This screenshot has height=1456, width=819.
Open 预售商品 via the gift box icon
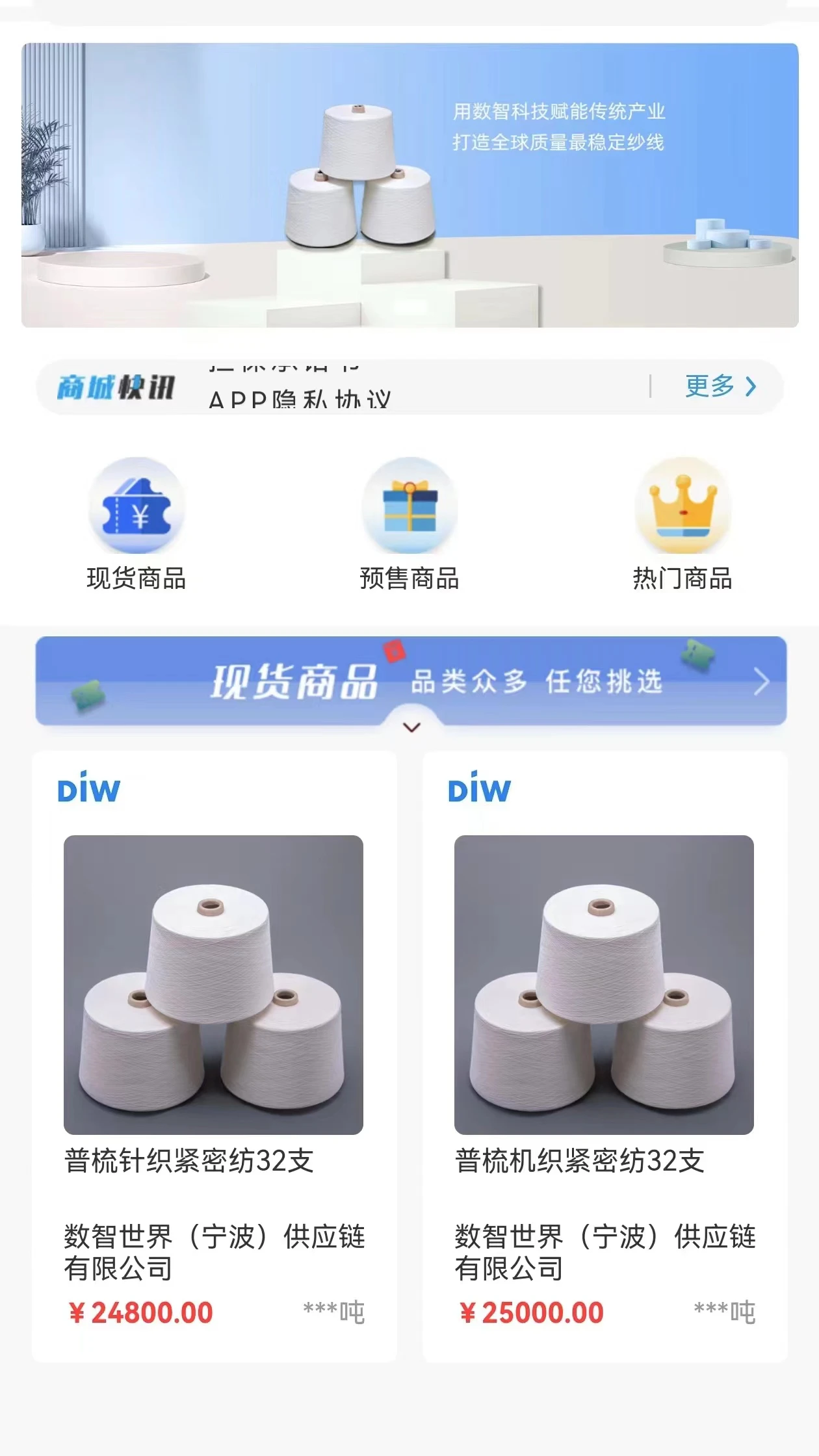point(411,507)
